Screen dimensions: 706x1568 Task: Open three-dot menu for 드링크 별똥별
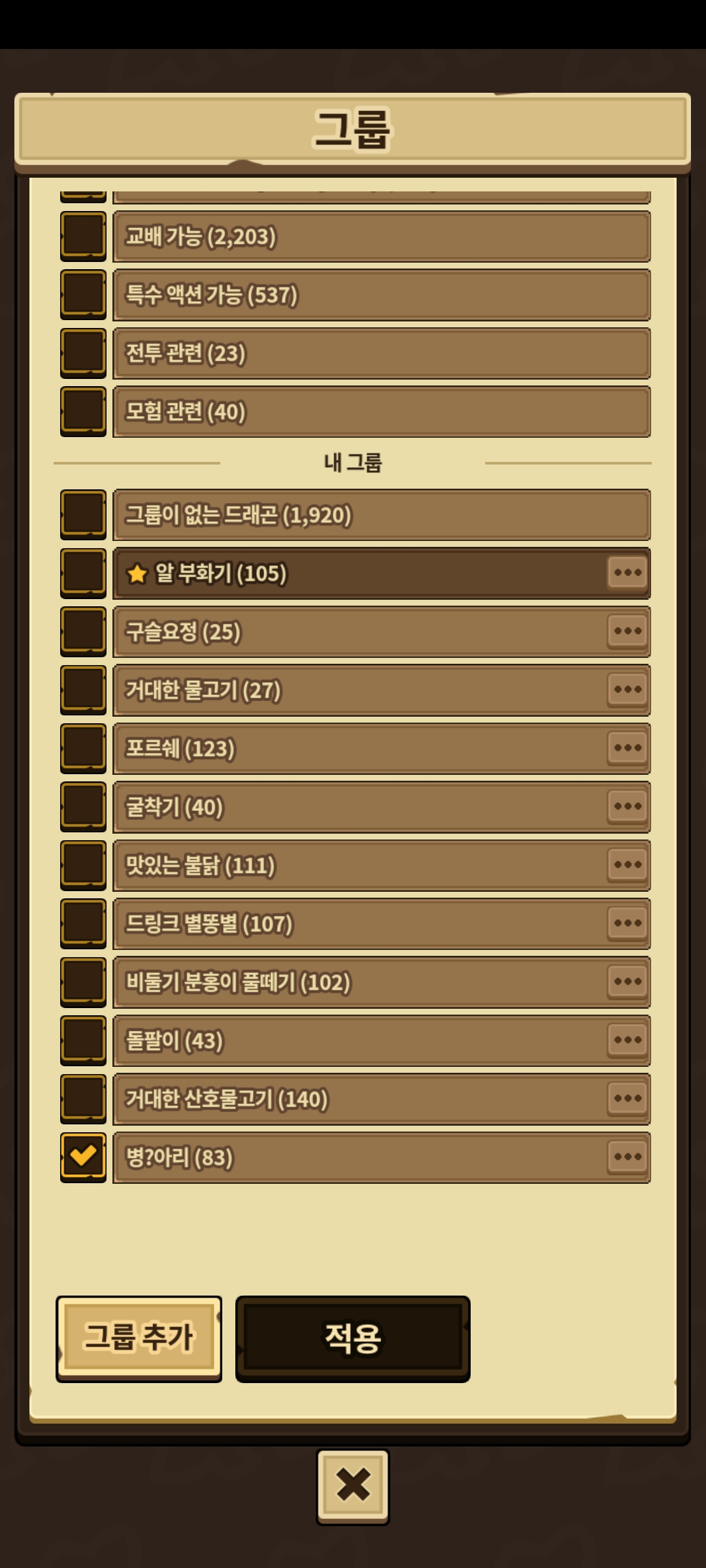pyautogui.click(x=627, y=923)
